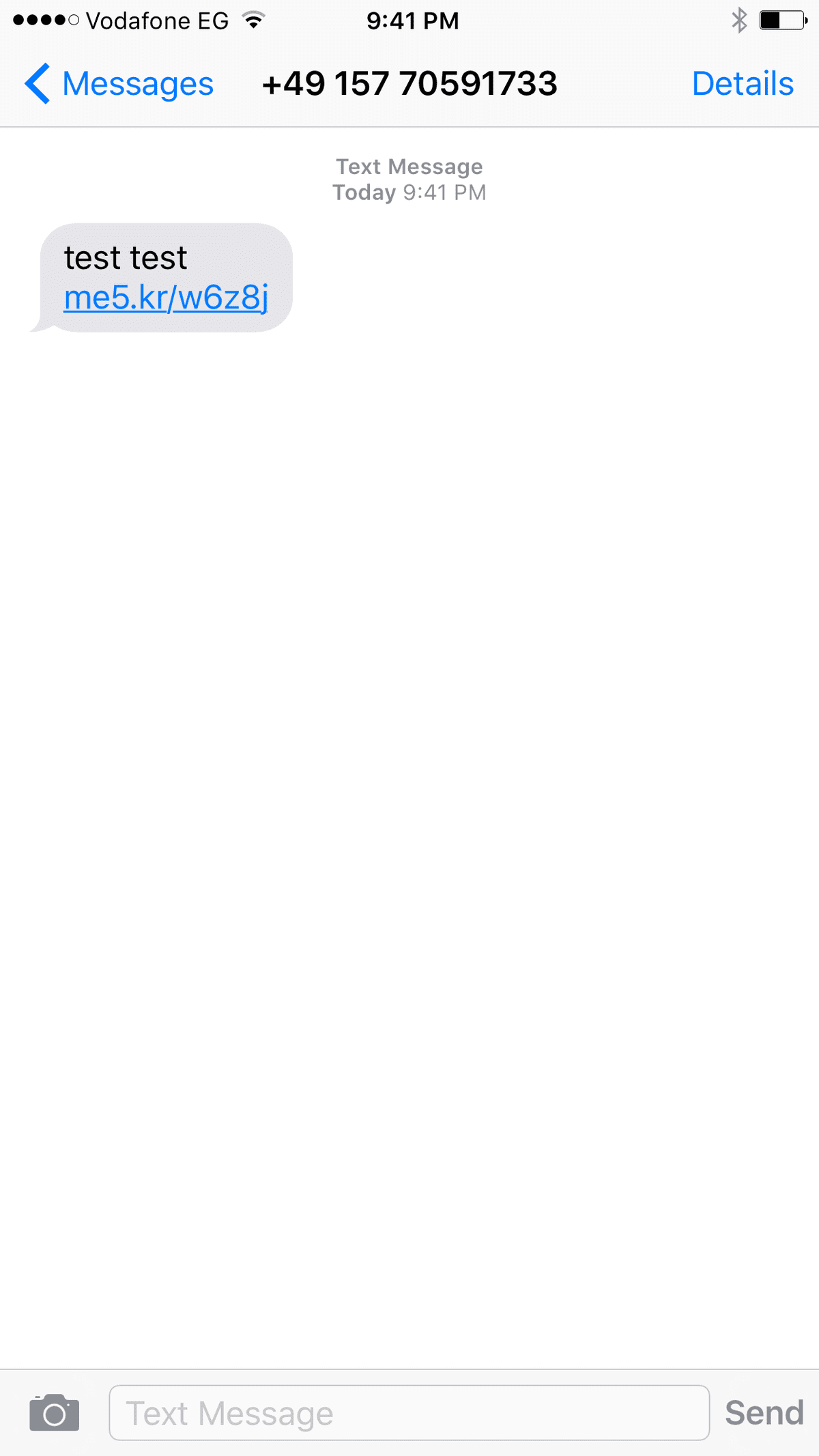Image resolution: width=819 pixels, height=1456 pixels.
Task: Go back to the Messages list
Action: pos(119,84)
